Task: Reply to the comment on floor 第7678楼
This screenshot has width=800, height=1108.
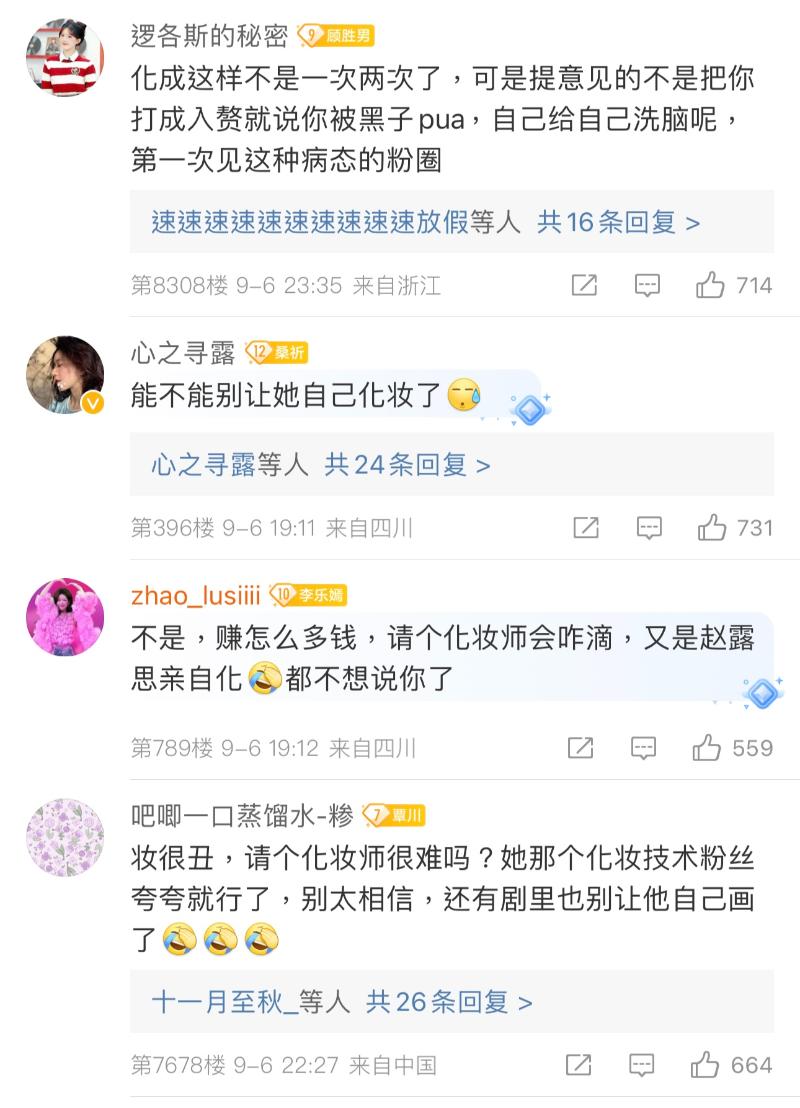Action: point(642,1066)
